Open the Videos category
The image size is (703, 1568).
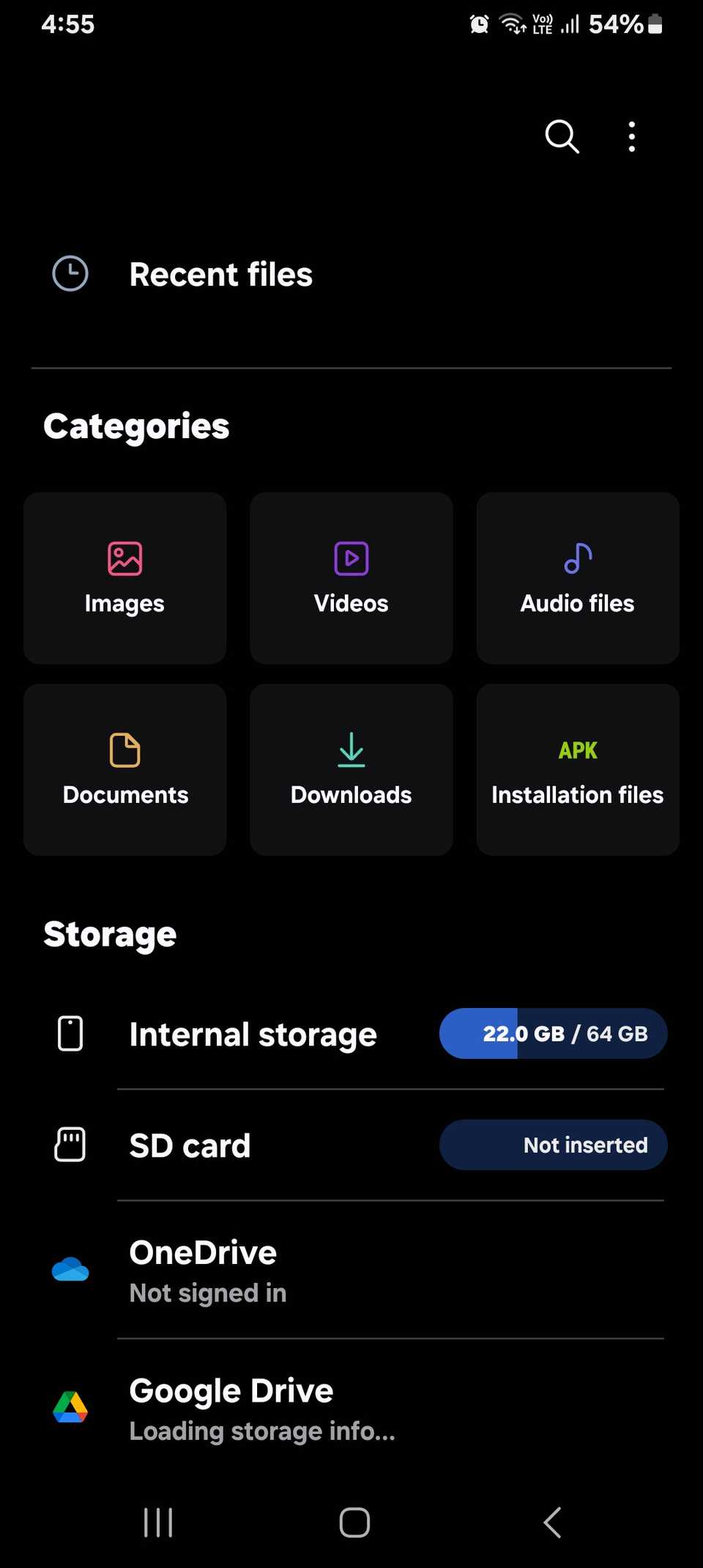351,578
